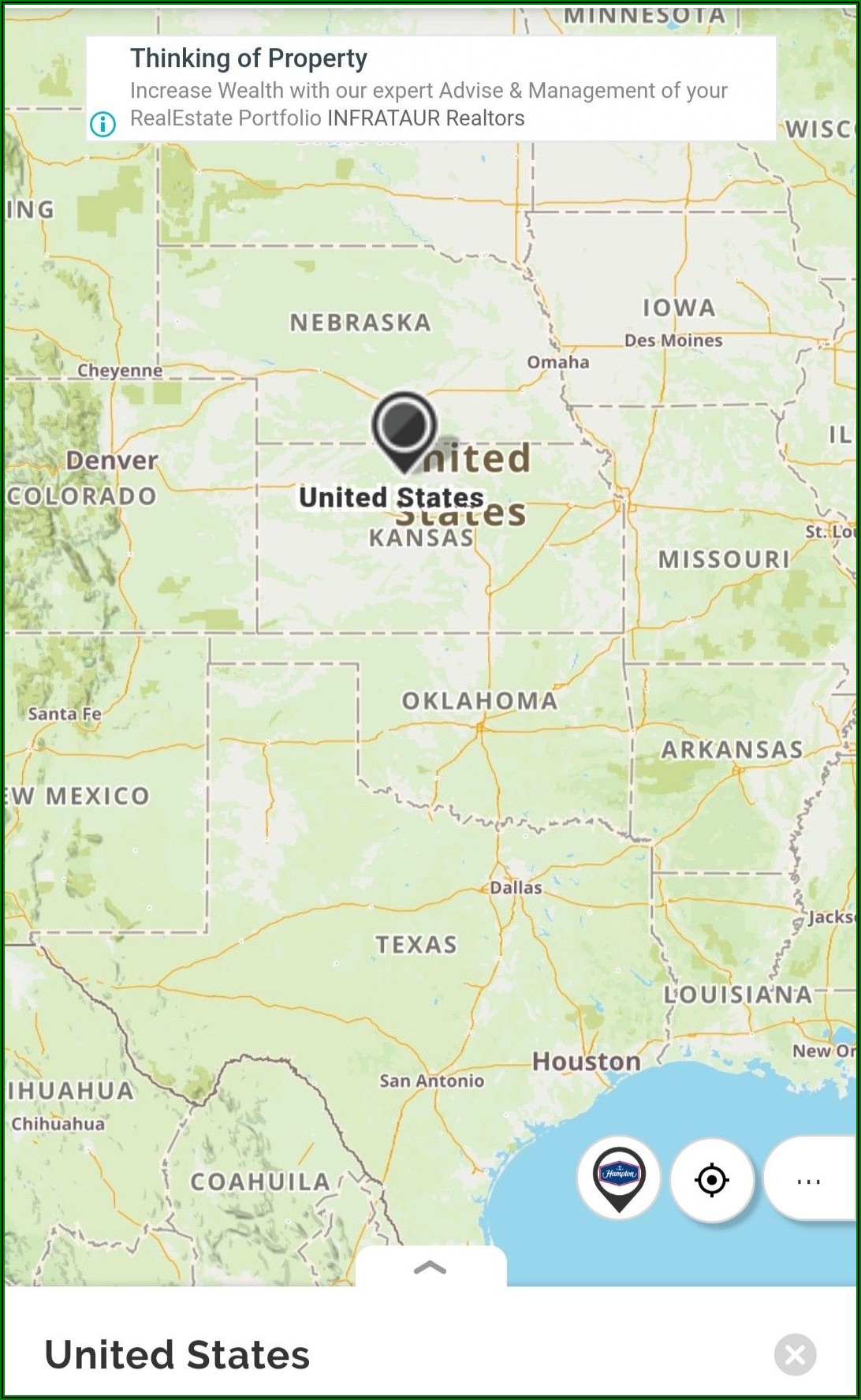
Task: Open the three-dots more options button
Action: (809, 1180)
